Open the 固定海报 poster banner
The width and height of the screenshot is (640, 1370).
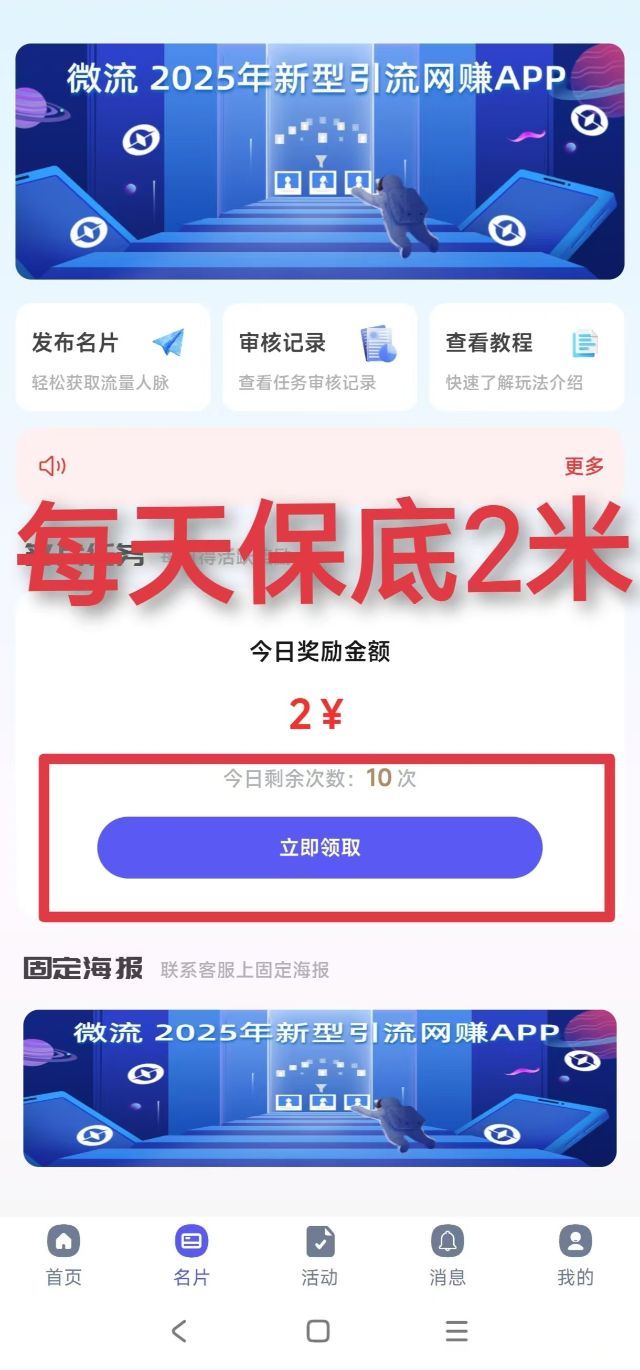(319, 1088)
